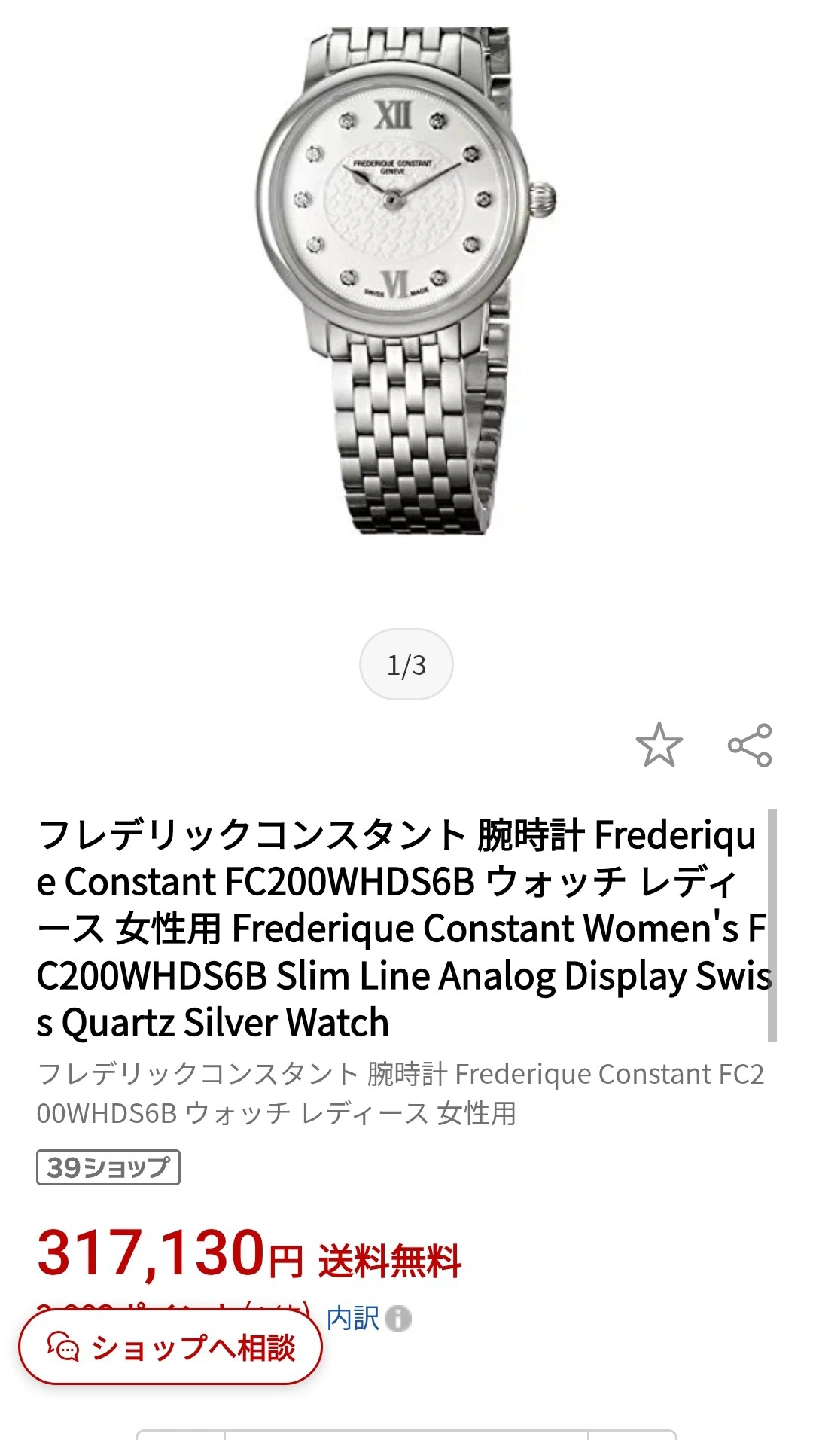The width and height of the screenshot is (813, 1440).
Task: Add this watch to favorites with the star
Action: (659, 746)
